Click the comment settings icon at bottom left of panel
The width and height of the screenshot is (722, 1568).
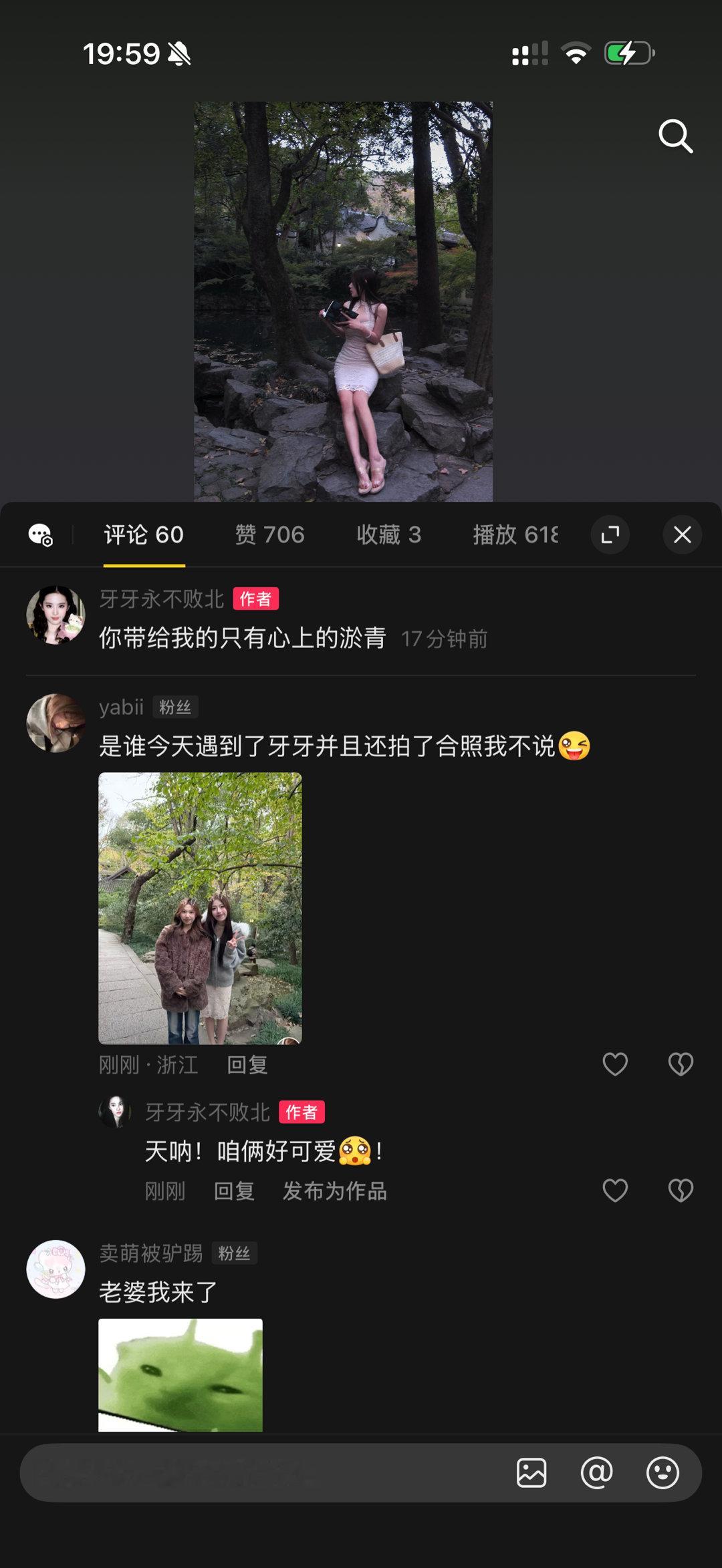pyautogui.click(x=40, y=535)
